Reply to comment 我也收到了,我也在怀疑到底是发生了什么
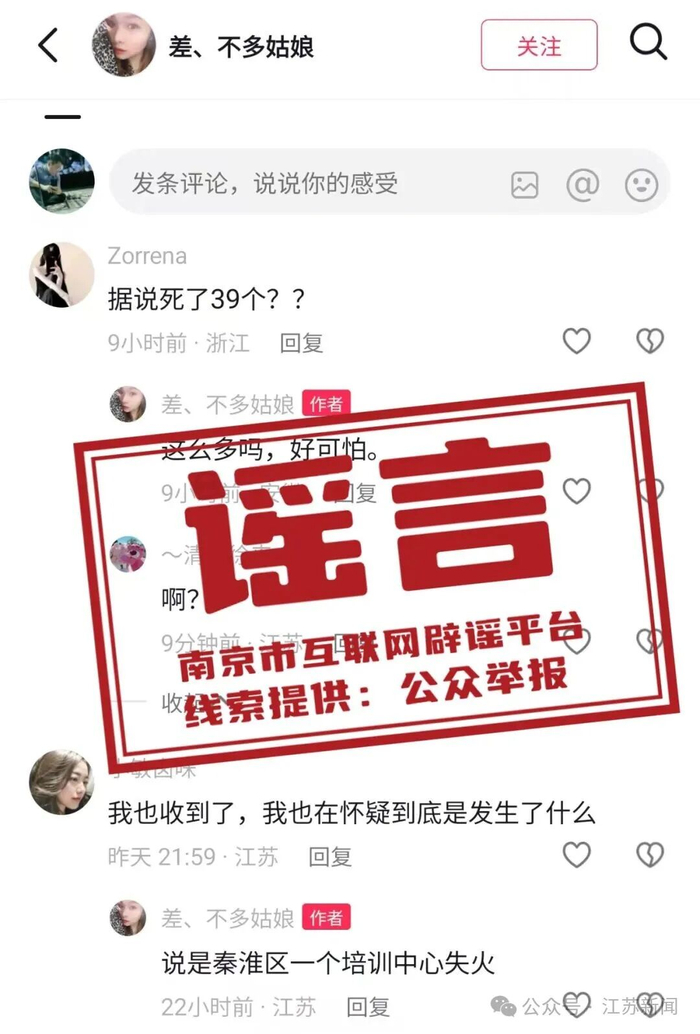This screenshot has height=1034, width=700. point(330,857)
